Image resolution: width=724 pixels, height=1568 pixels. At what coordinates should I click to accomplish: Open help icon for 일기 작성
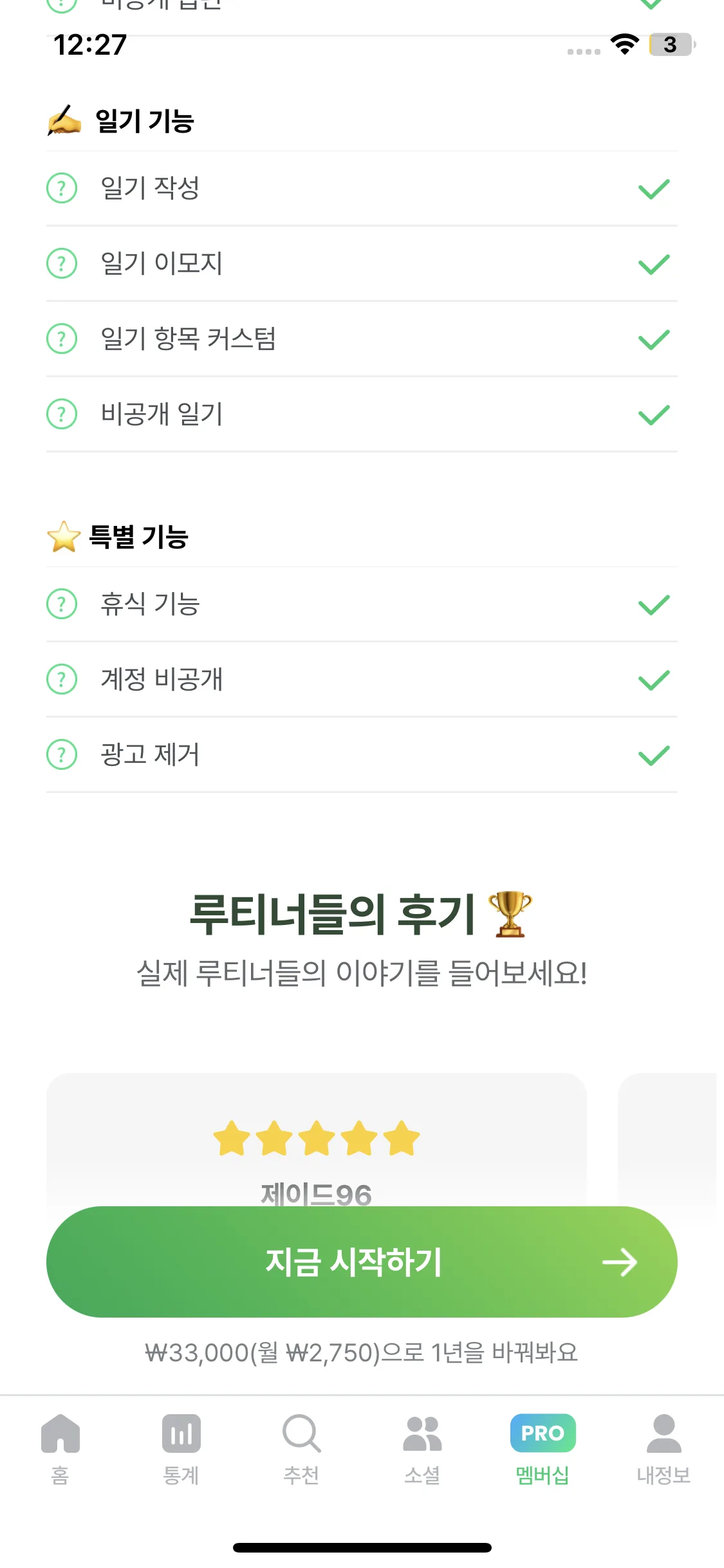pos(62,189)
